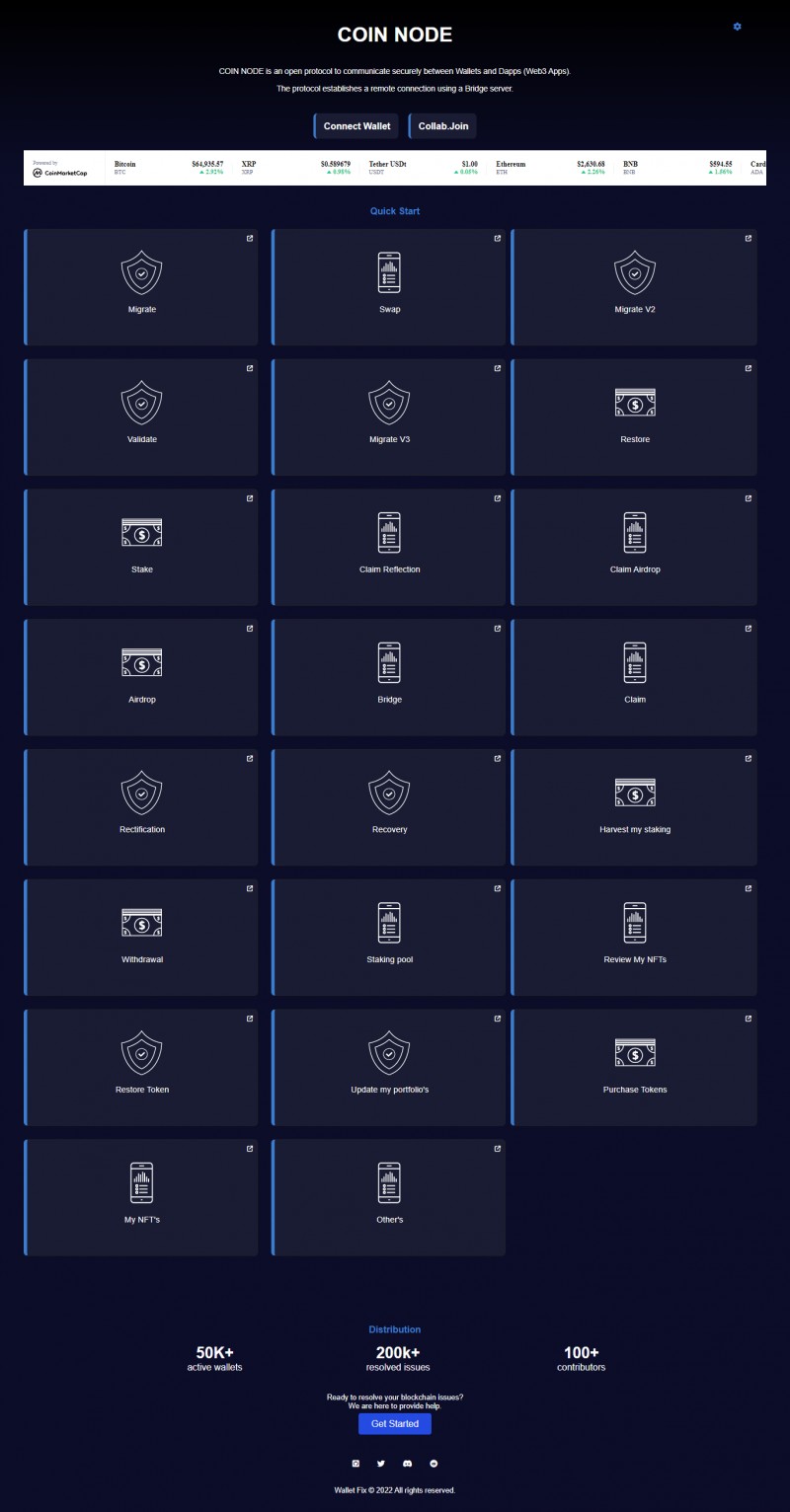Click the money icon on Harvest my staking card
The width and height of the screenshot is (790, 1512).
635,794
